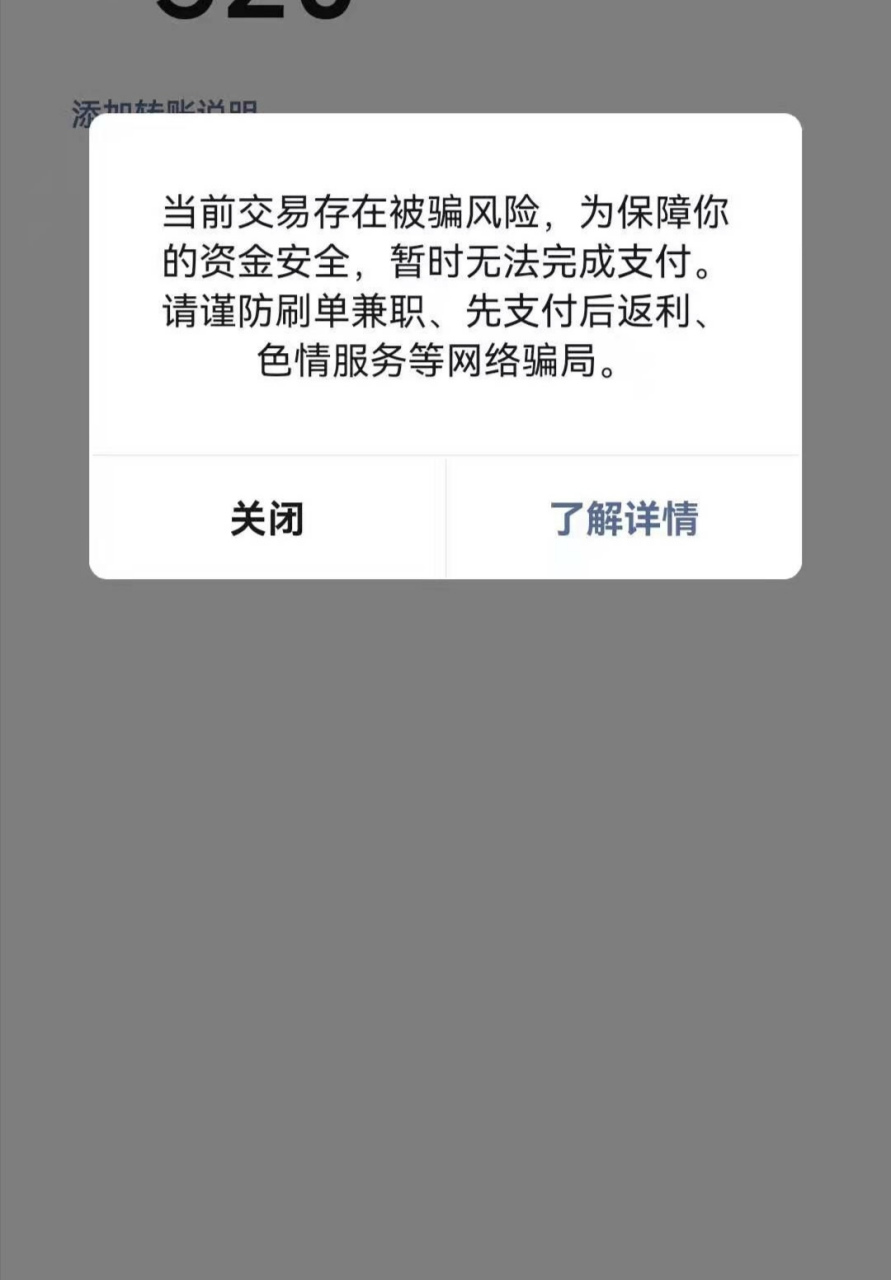The height and width of the screenshot is (1280, 891).
Task: Open 了解详情 for more details
Action: pos(623,519)
